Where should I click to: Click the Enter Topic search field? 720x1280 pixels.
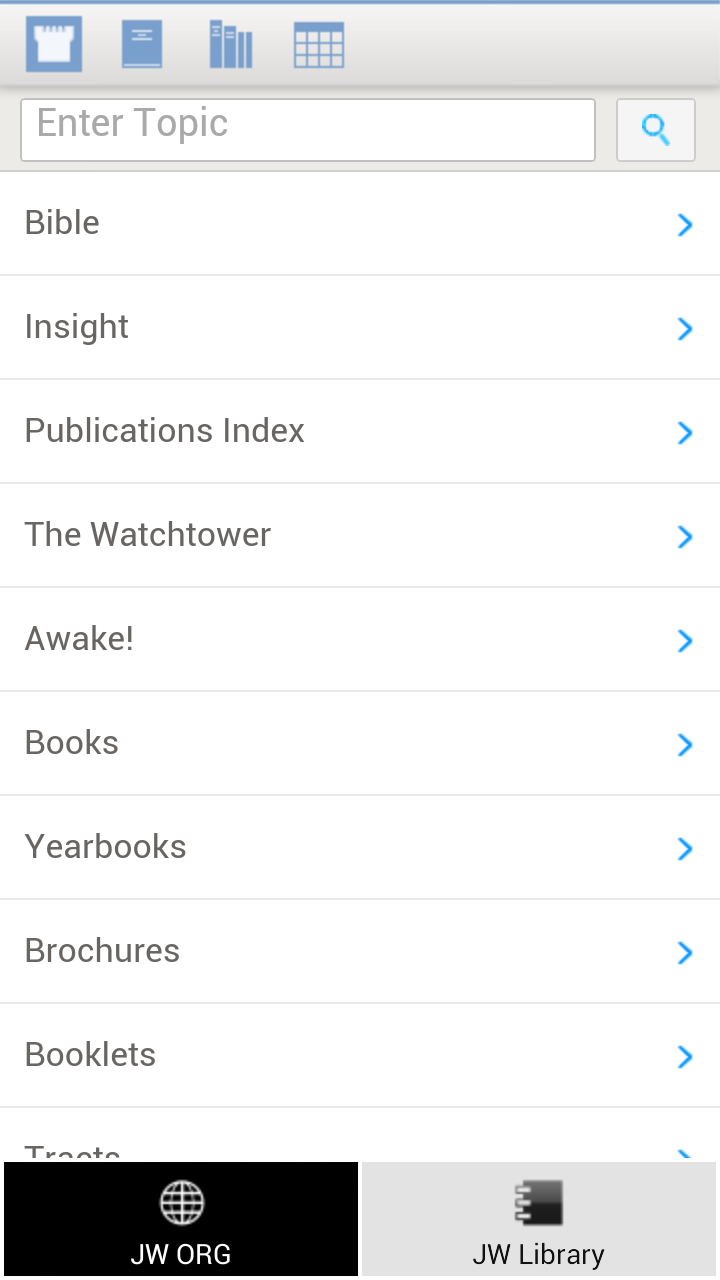(x=308, y=129)
